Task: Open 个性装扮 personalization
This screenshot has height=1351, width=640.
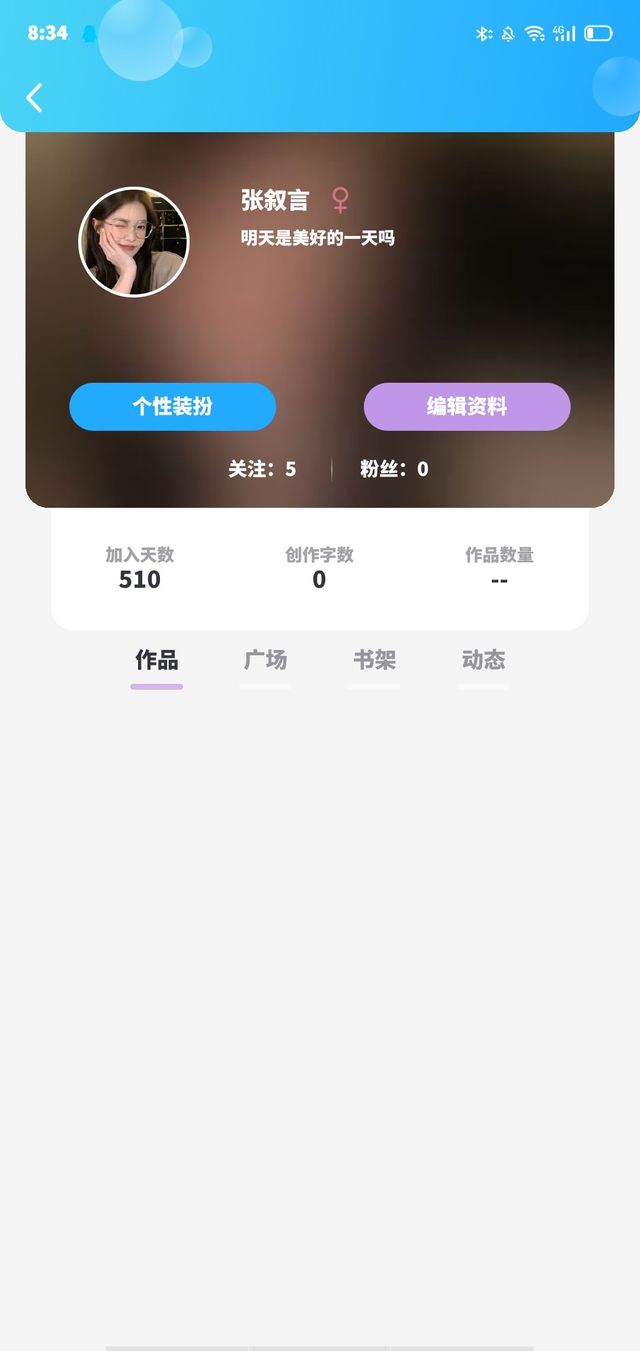Action: tap(172, 407)
